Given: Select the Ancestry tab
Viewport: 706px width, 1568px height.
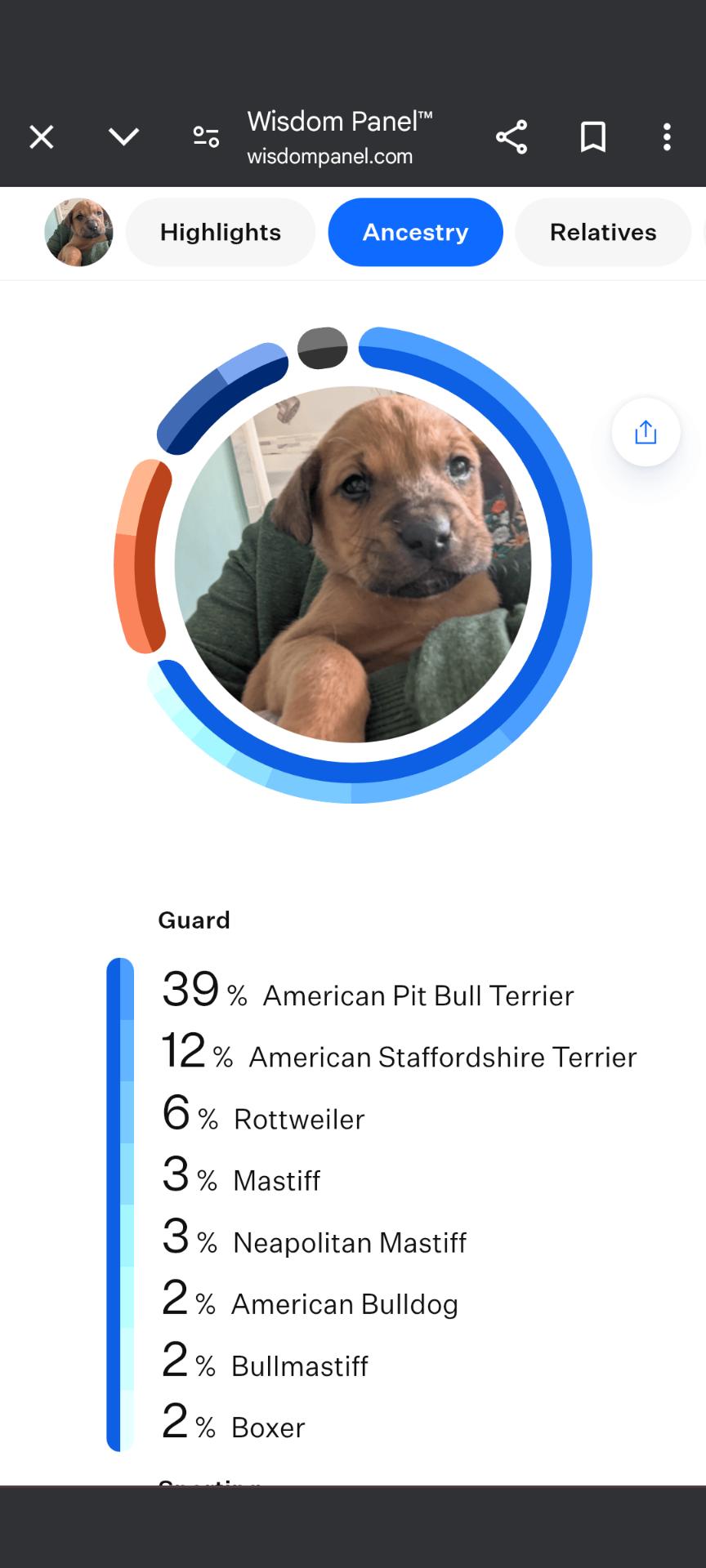Looking at the screenshot, I should [x=415, y=232].
